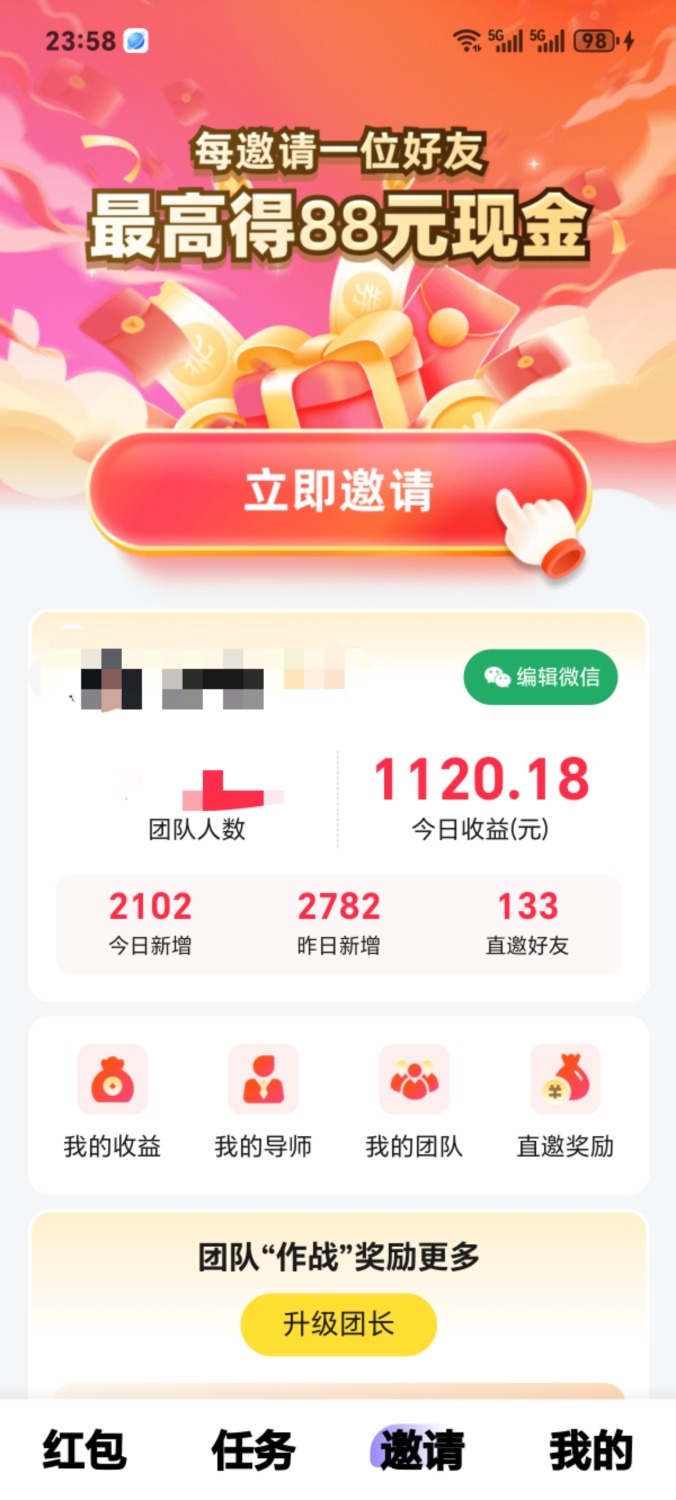Select the 邀请 tab
This screenshot has width=676, height=1500.
coord(421,1451)
